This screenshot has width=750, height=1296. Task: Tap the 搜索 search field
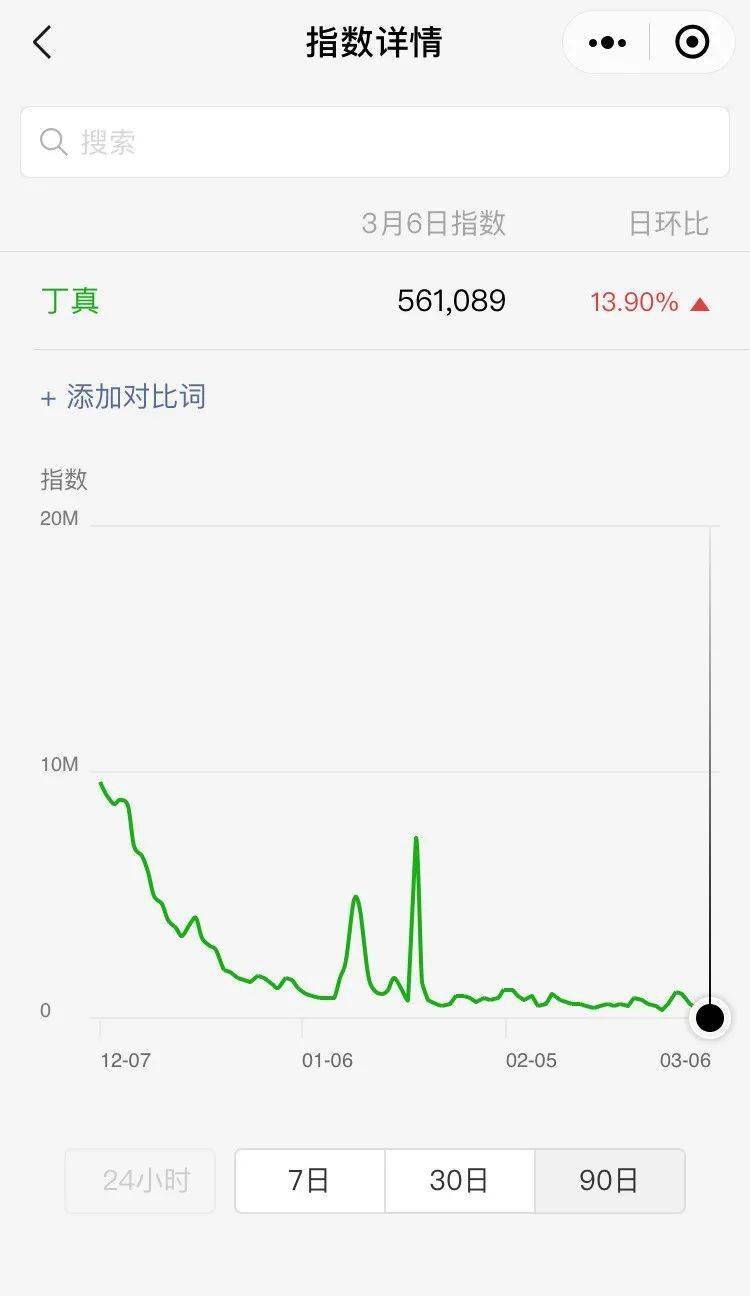[375, 142]
